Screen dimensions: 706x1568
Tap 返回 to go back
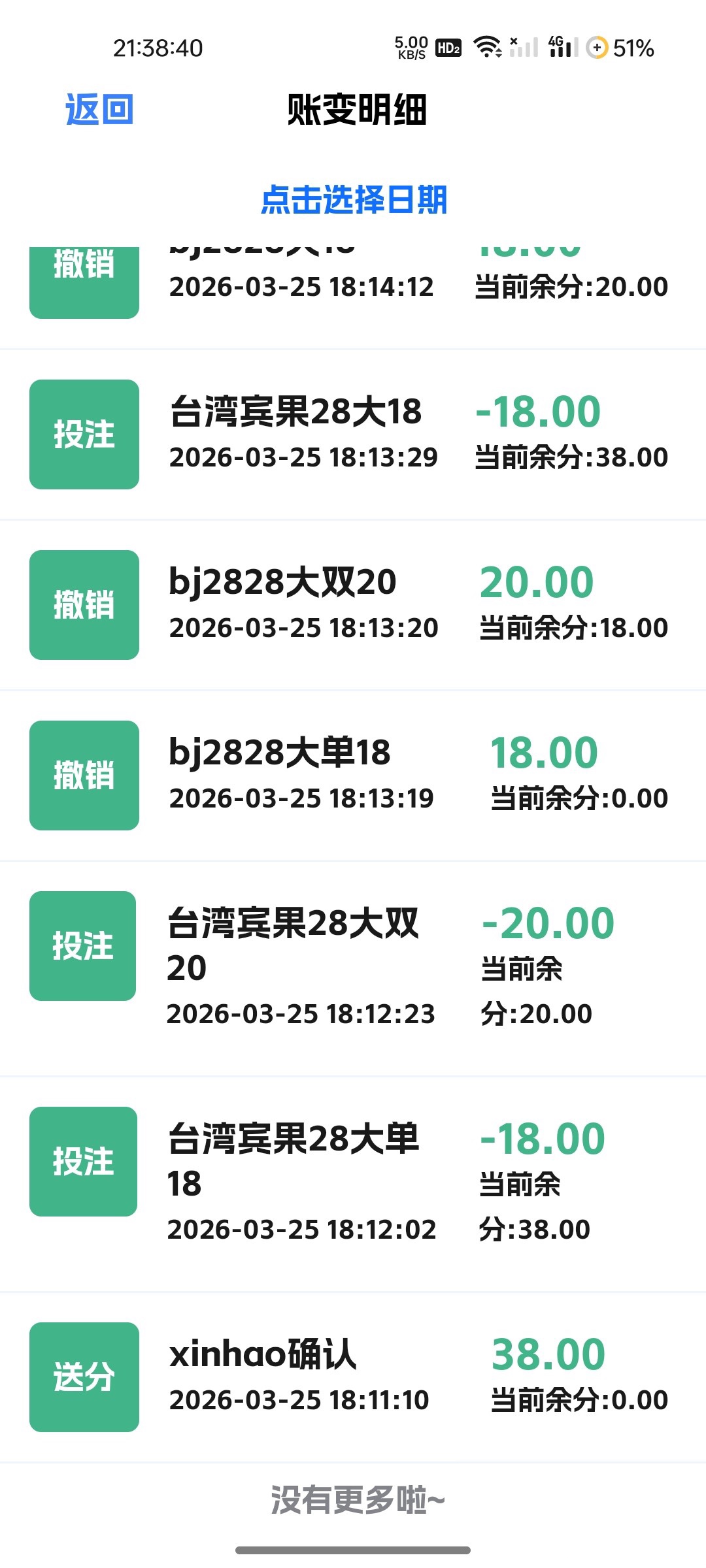click(x=99, y=109)
